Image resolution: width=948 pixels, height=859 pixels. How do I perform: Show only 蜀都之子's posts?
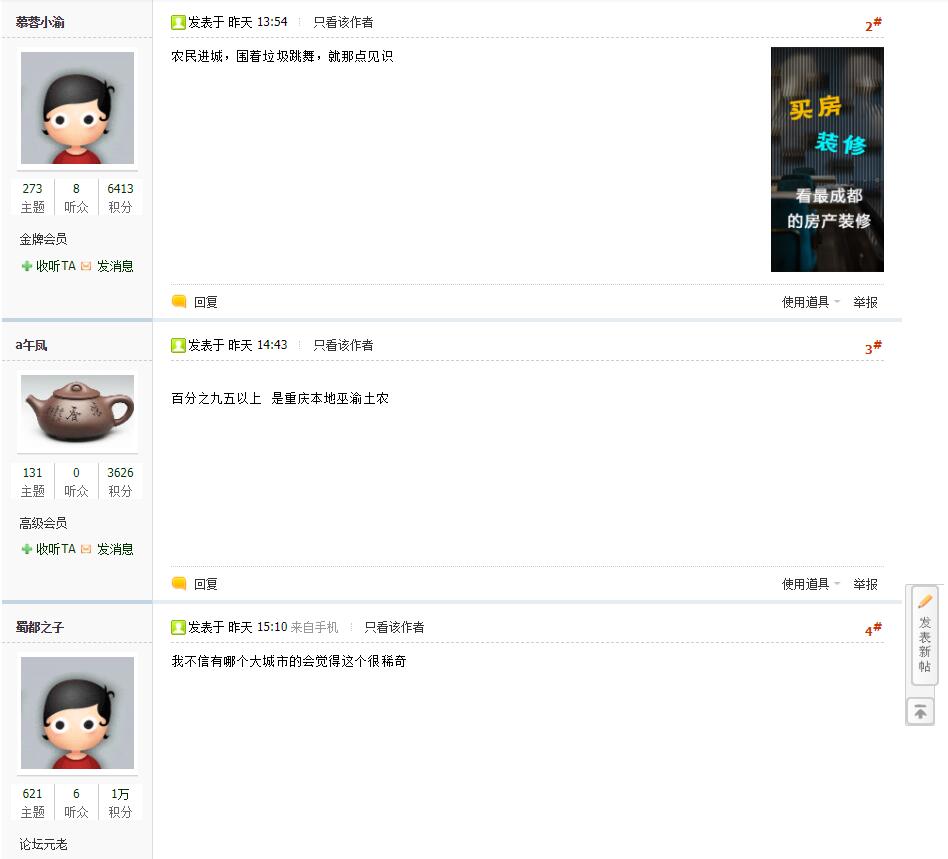[x=394, y=627]
